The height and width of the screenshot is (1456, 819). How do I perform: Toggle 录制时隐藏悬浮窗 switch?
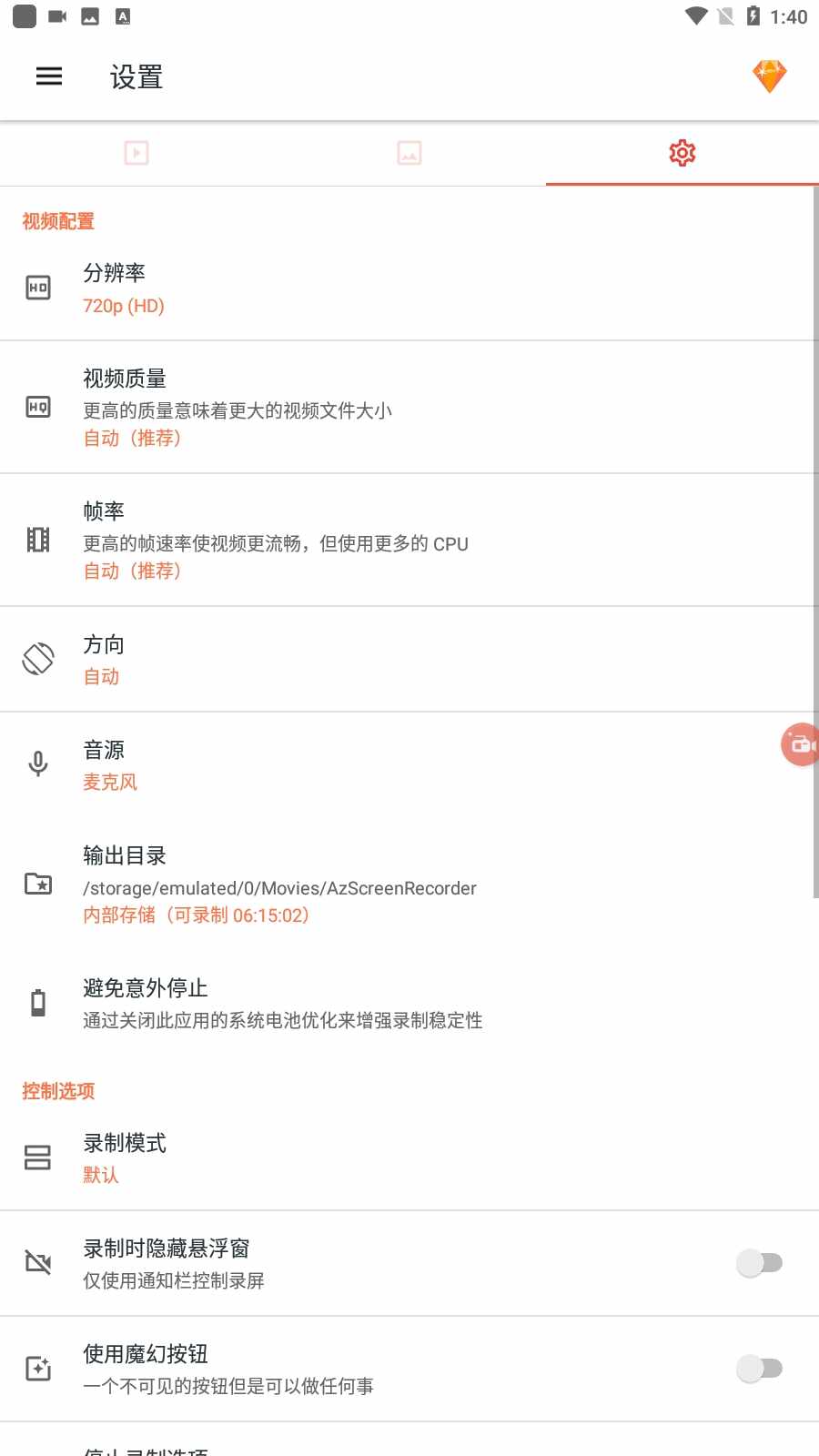[759, 1263]
